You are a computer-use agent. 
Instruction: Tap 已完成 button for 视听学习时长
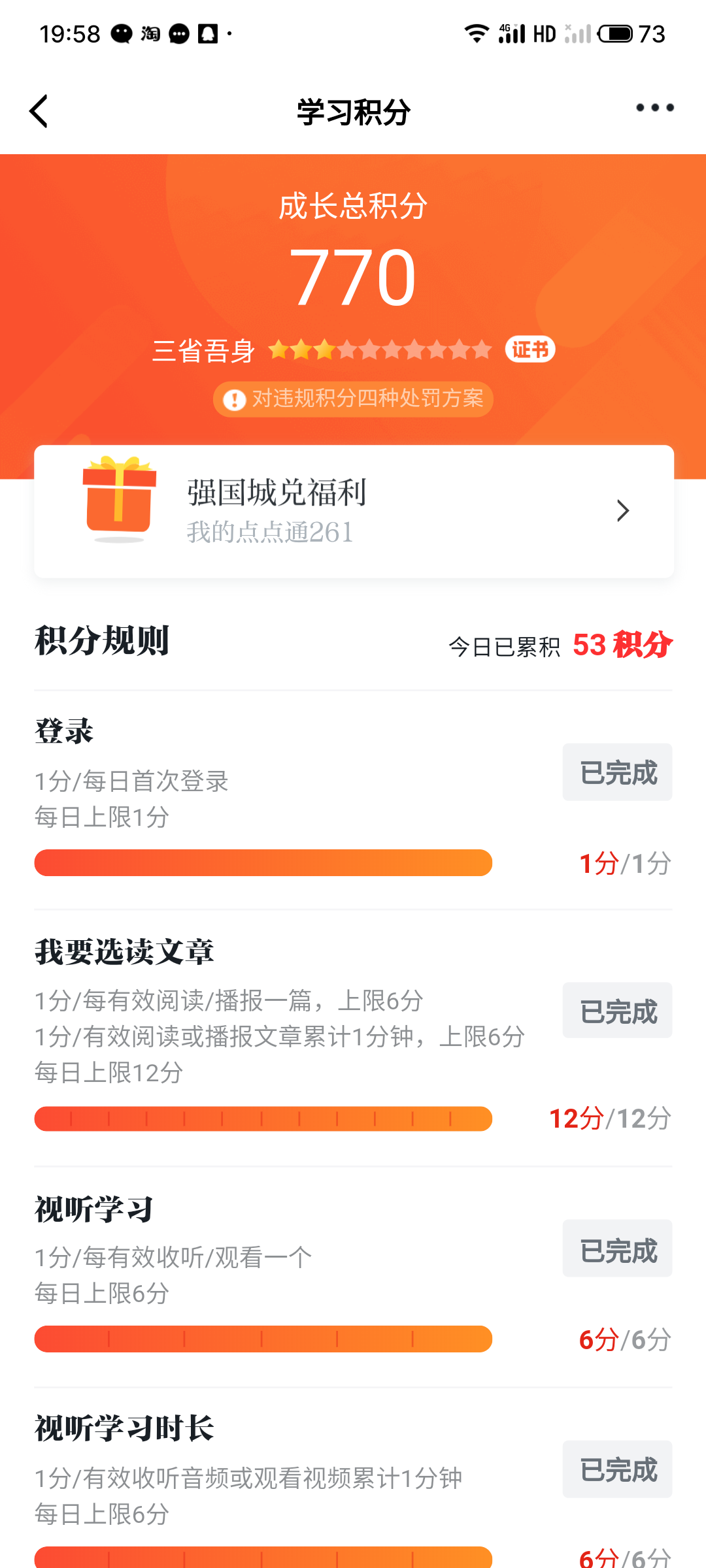(x=617, y=1469)
